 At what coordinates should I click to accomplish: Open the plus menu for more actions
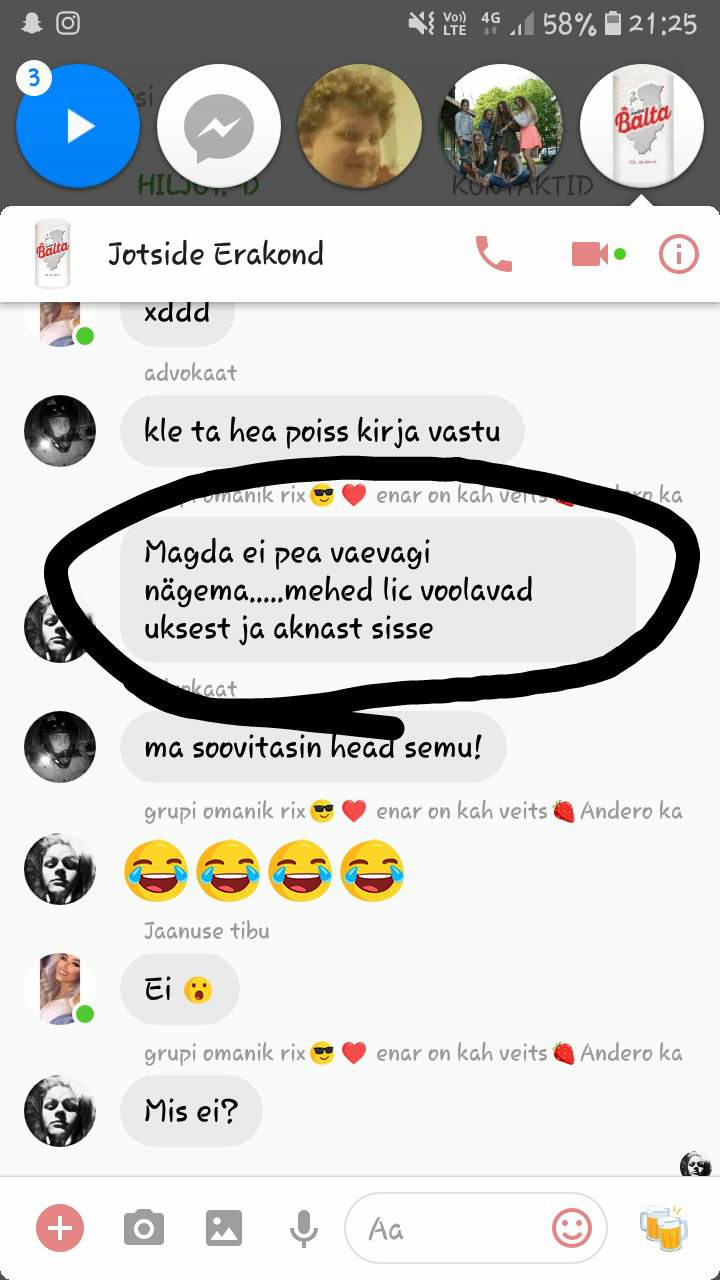coord(60,1228)
